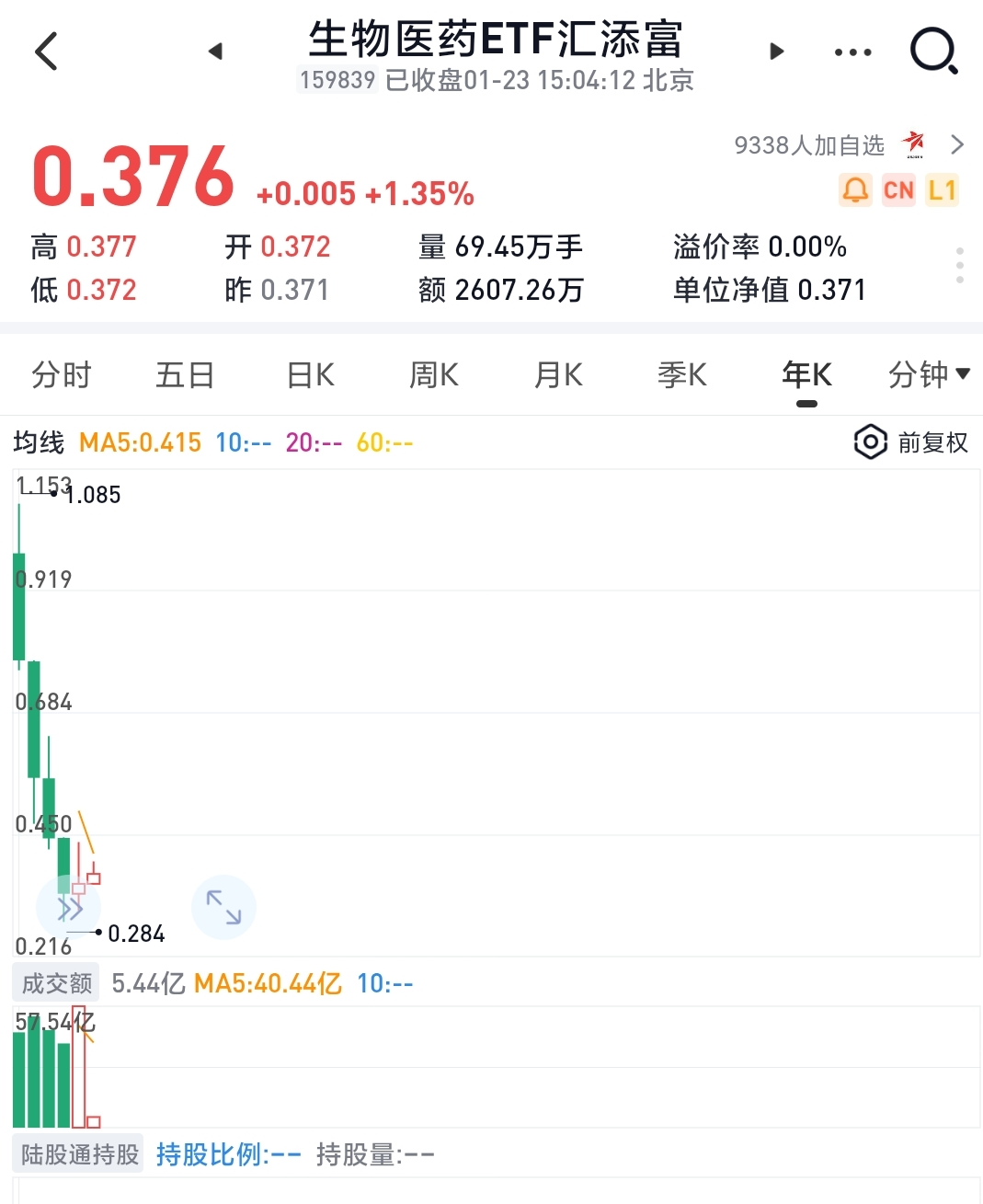Show the 月K chart
Viewport: 983px width, 1204px height.
pyautogui.click(x=558, y=375)
